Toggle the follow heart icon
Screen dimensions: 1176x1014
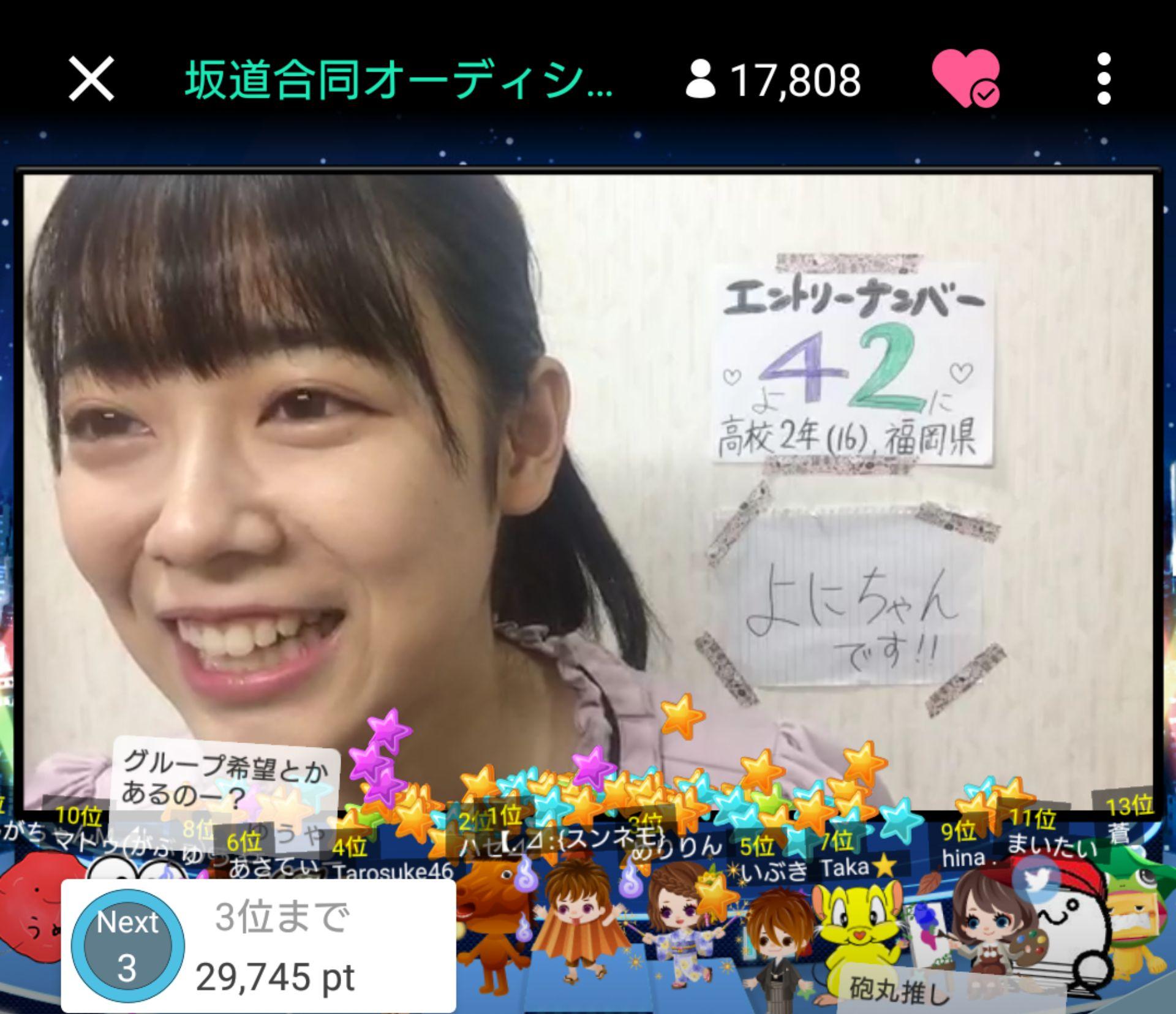[x=965, y=78]
